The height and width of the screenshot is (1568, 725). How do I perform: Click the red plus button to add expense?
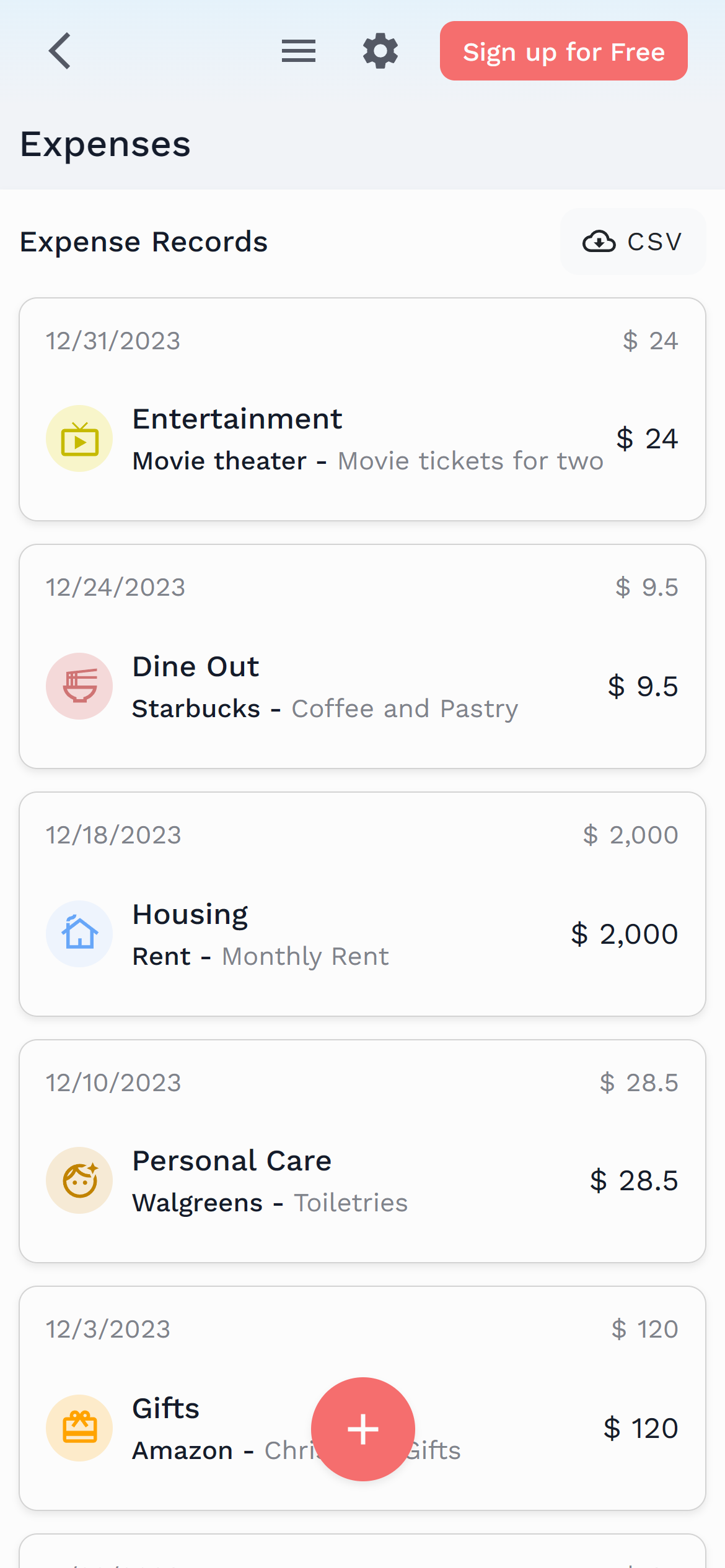[362, 1429]
